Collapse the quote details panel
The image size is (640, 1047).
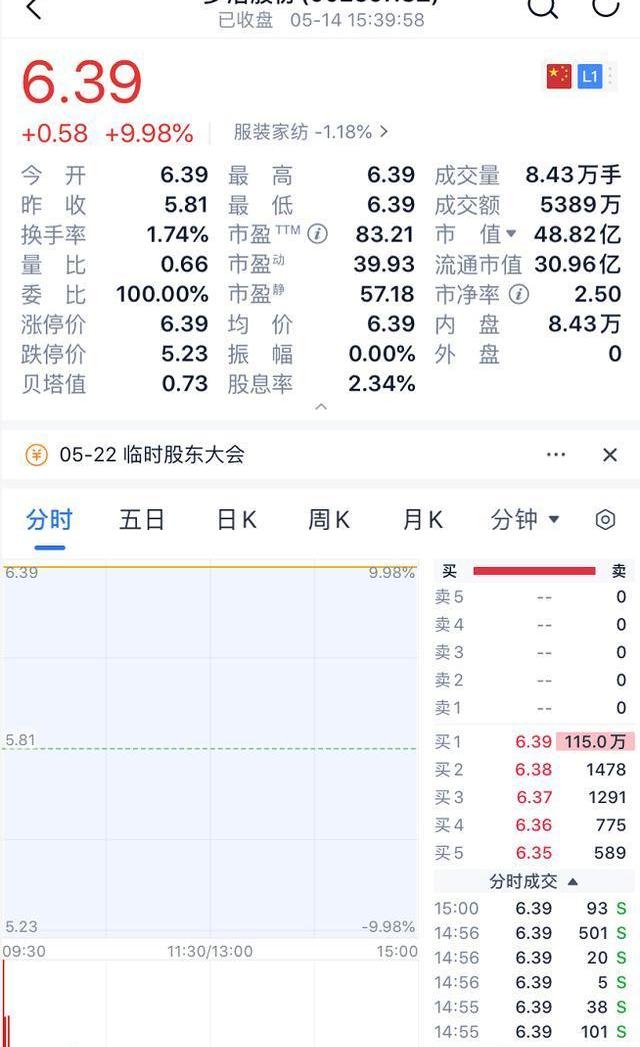(x=321, y=406)
